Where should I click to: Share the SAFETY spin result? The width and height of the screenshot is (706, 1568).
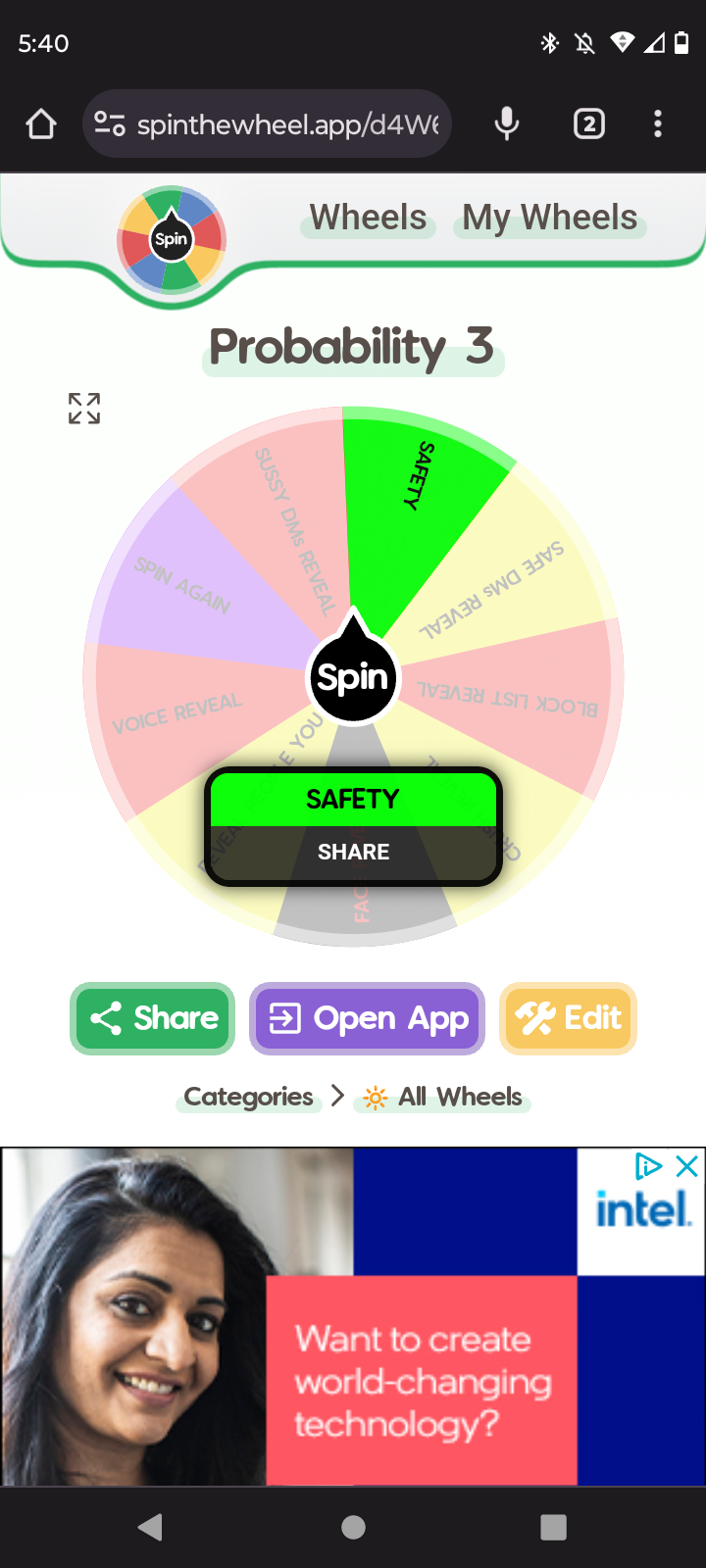[x=353, y=852]
